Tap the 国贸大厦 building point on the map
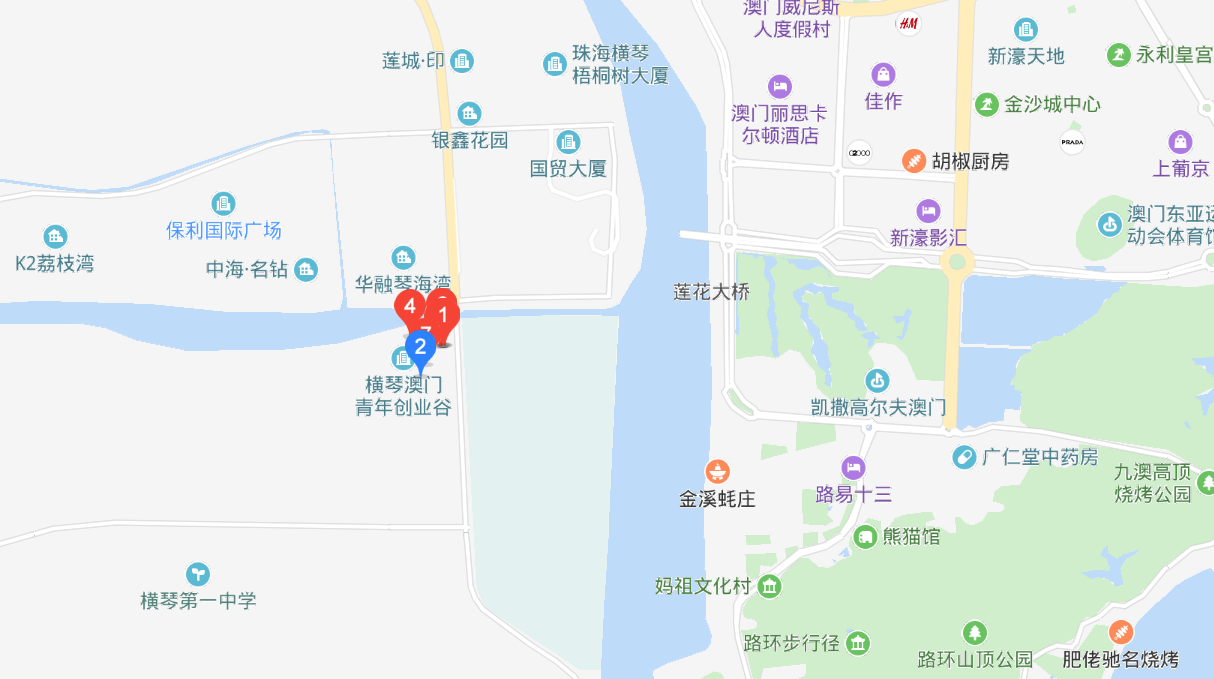Screen dimensions: 1214x679 pos(569,142)
